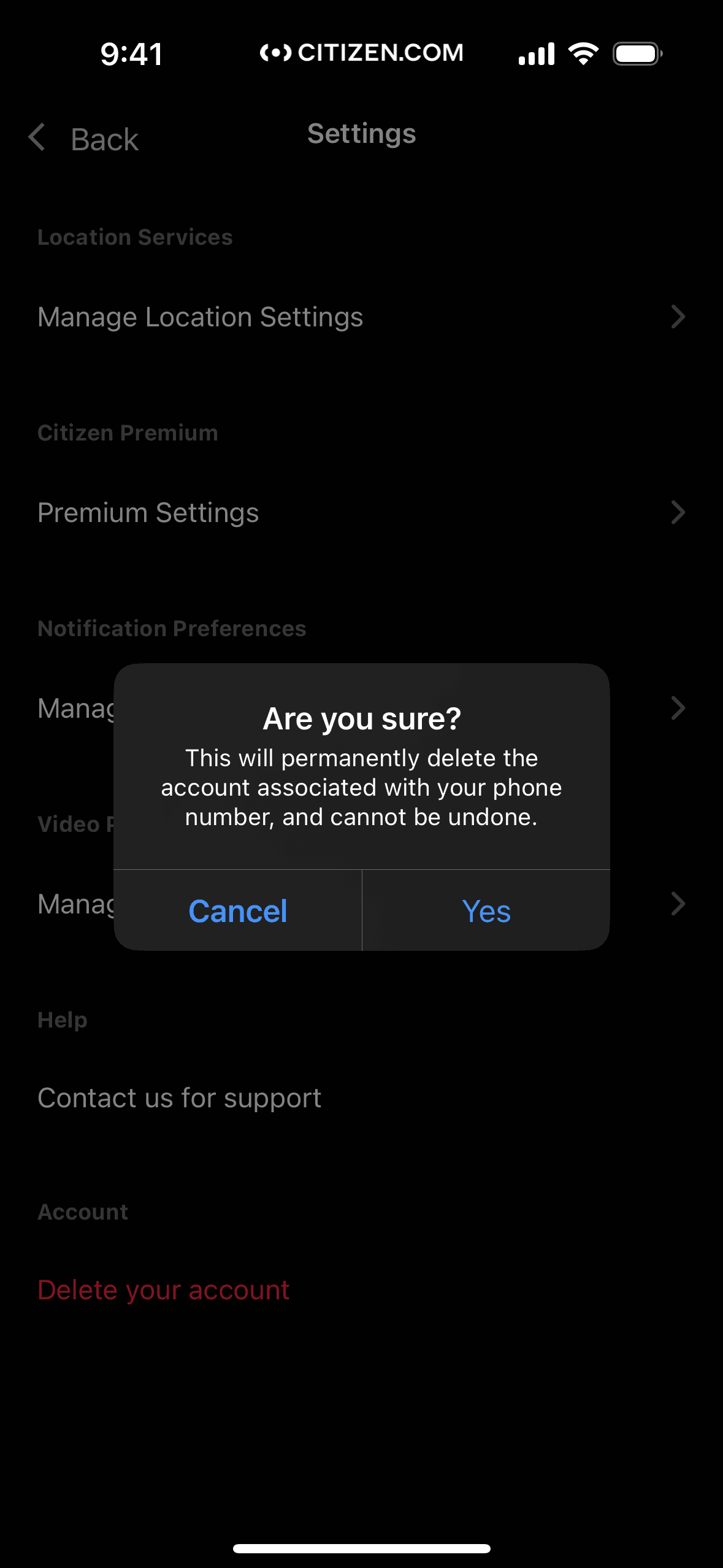Open Premium Settings
This screenshot has width=723, height=1568.
click(x=361, y=513)
